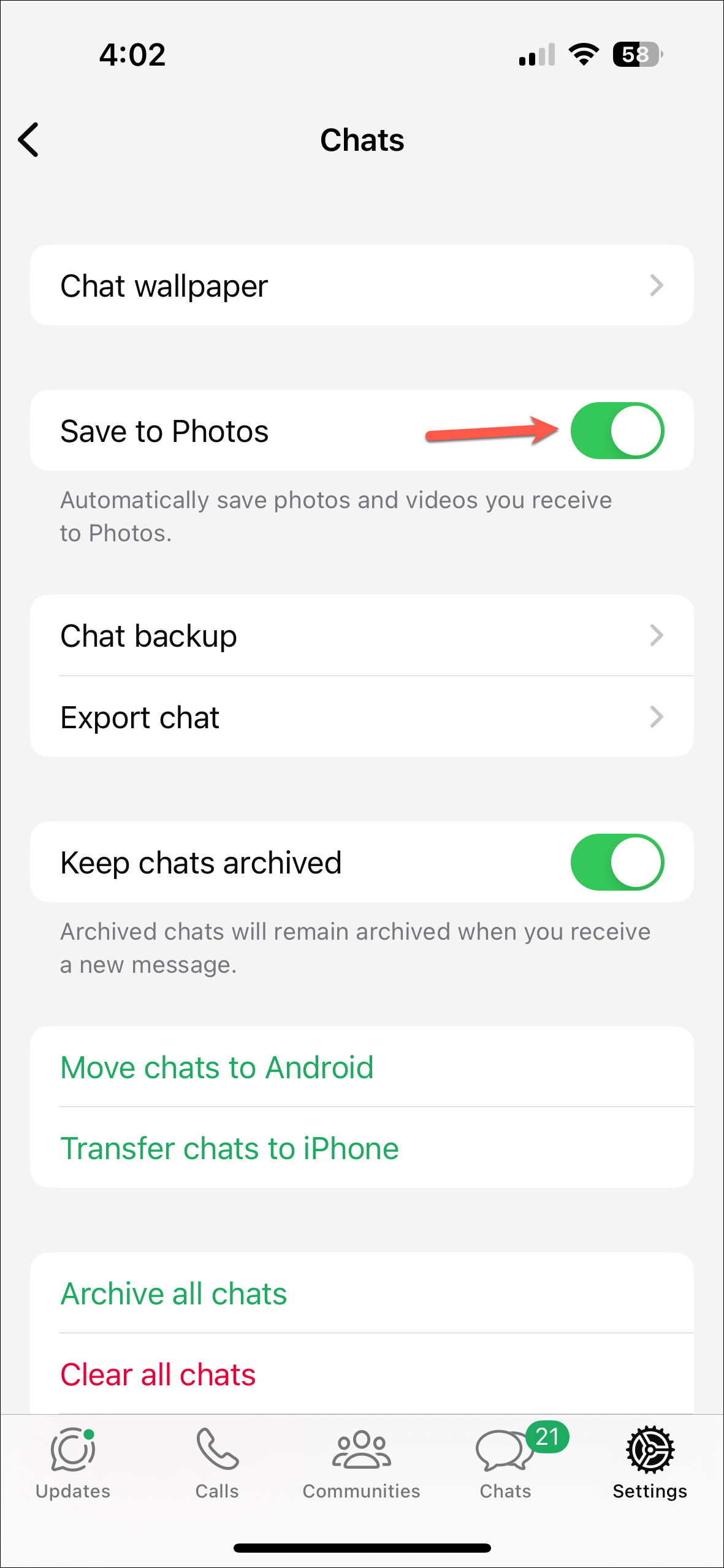Image resolution: width=724 pixels, height=1568 pixels.
Task: Switch to the Calls tab
Action: [x=217, y=1463]
